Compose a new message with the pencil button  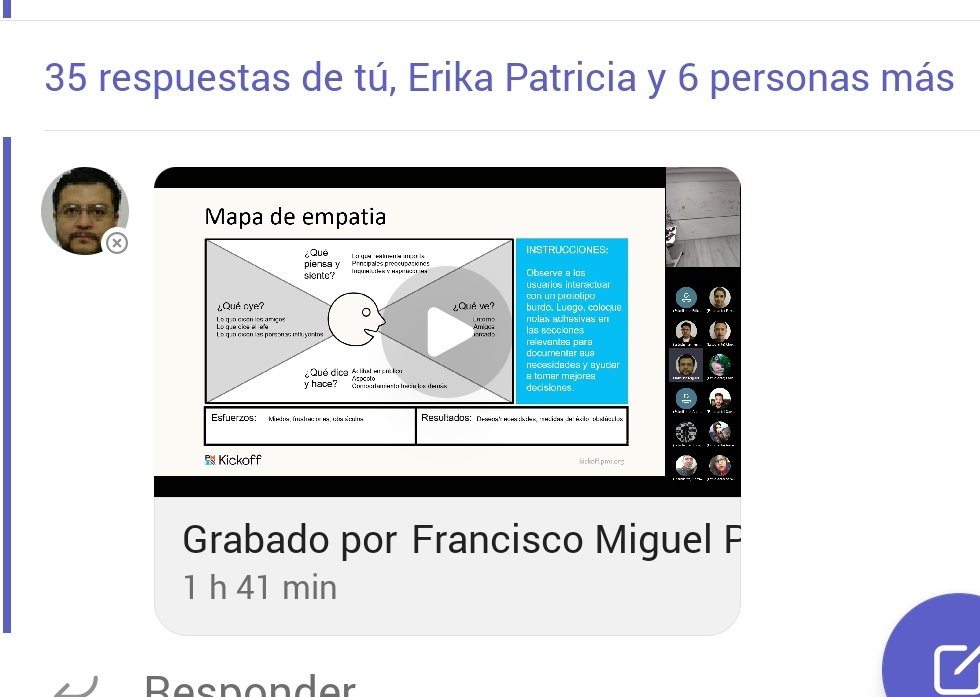coord(952,668)
